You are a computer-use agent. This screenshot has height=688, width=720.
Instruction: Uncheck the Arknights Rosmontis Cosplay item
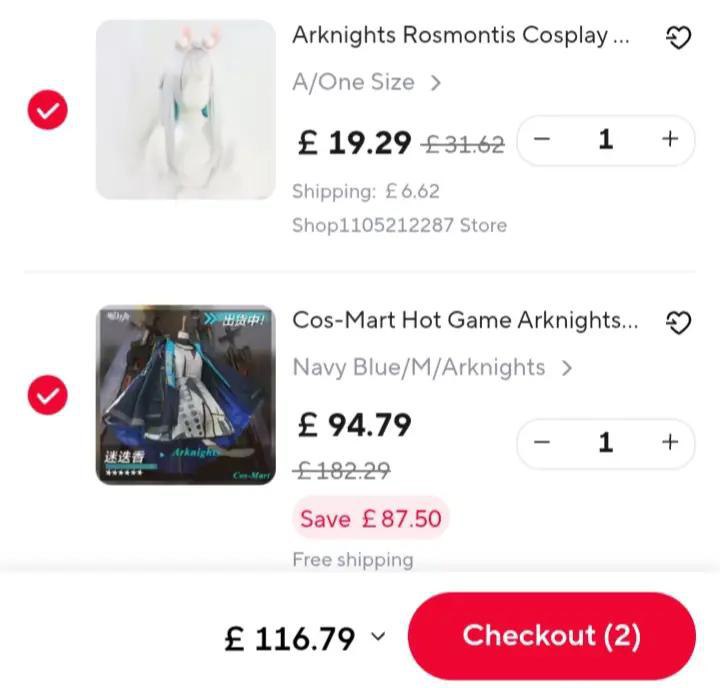[x=47, y=110]
